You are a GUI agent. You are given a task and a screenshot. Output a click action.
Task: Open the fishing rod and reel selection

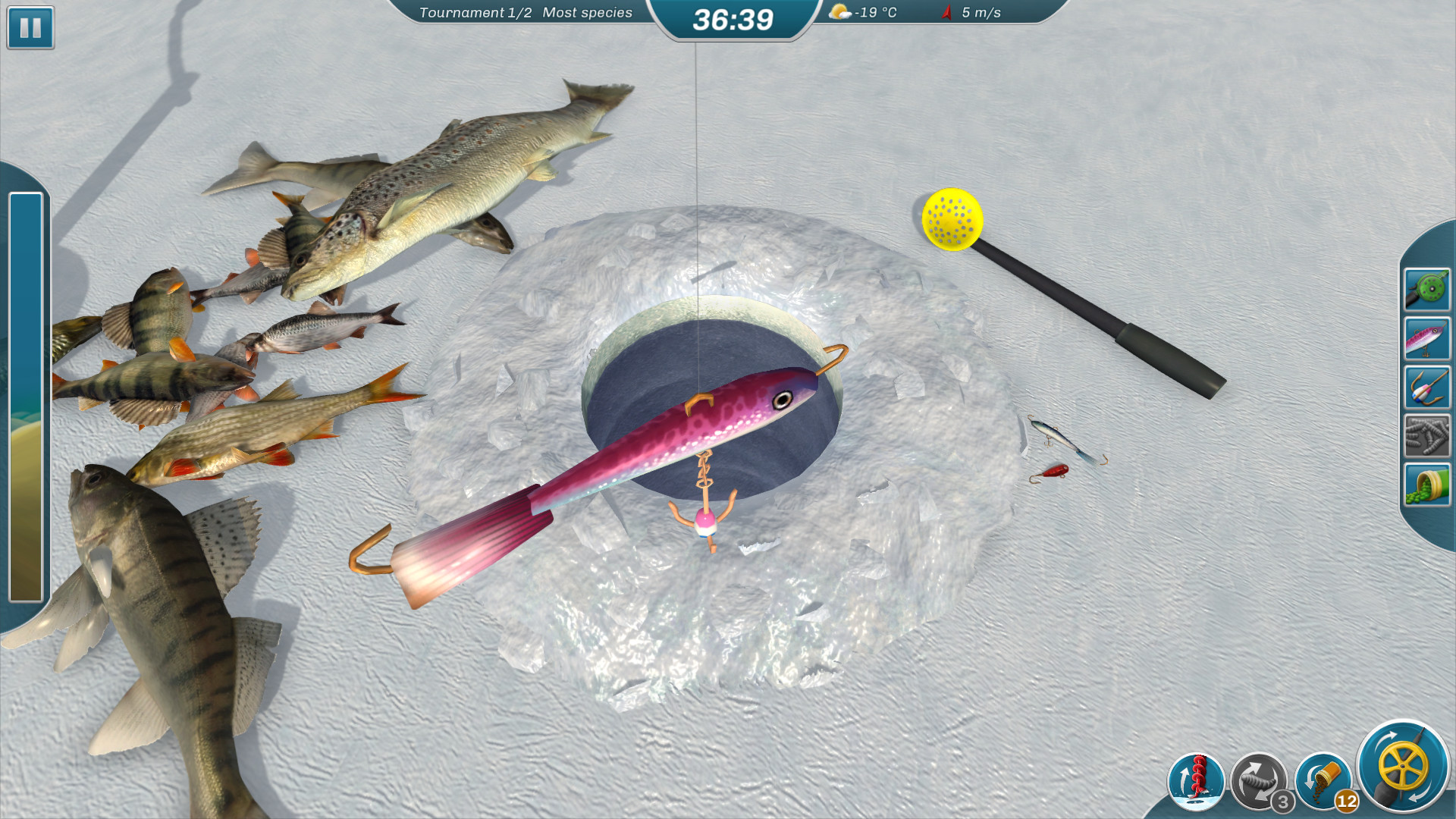(x=1426, y=289)
